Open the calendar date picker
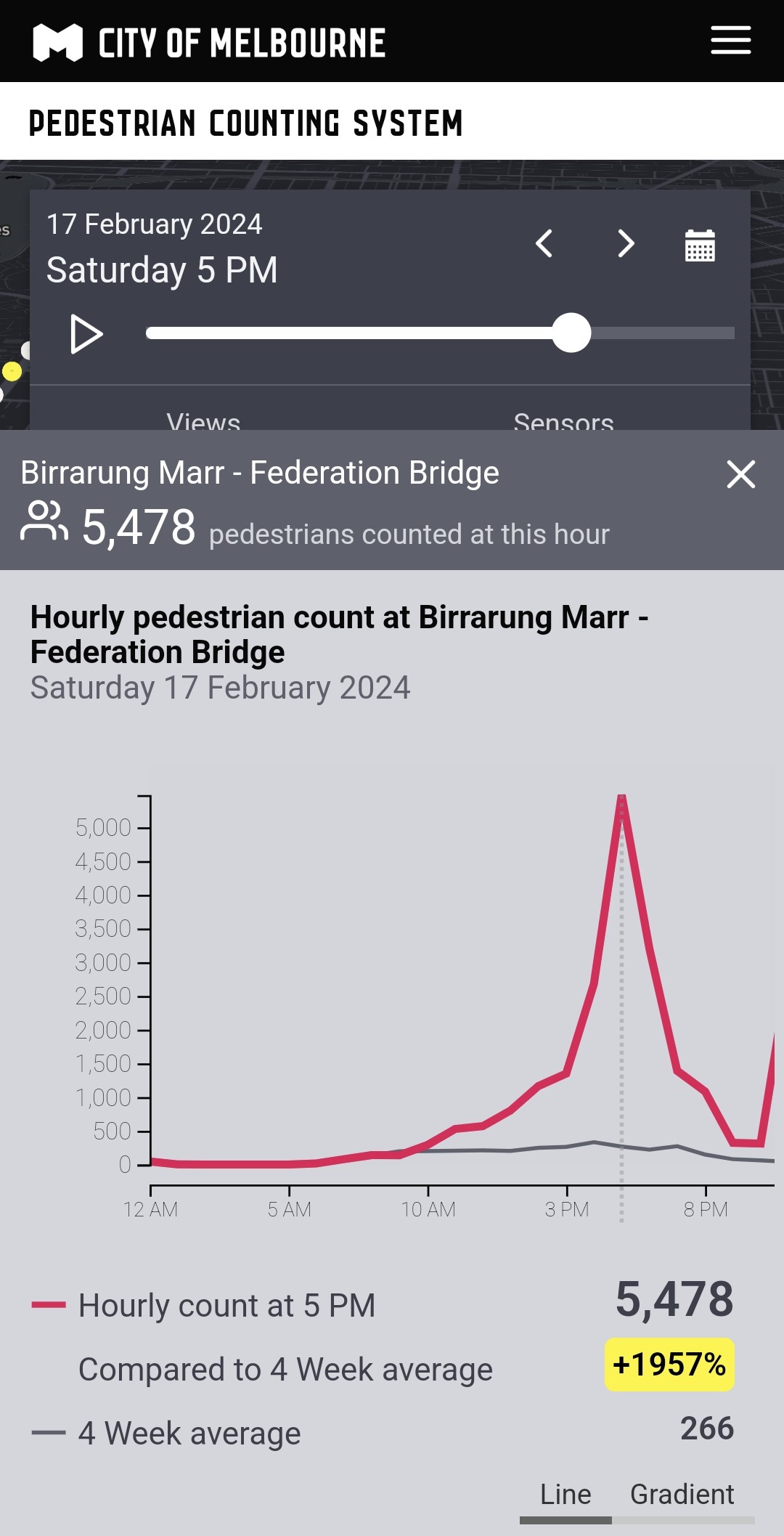Image resolution: width=784 pixels, height=1536 pixels. tap(700, 245)
